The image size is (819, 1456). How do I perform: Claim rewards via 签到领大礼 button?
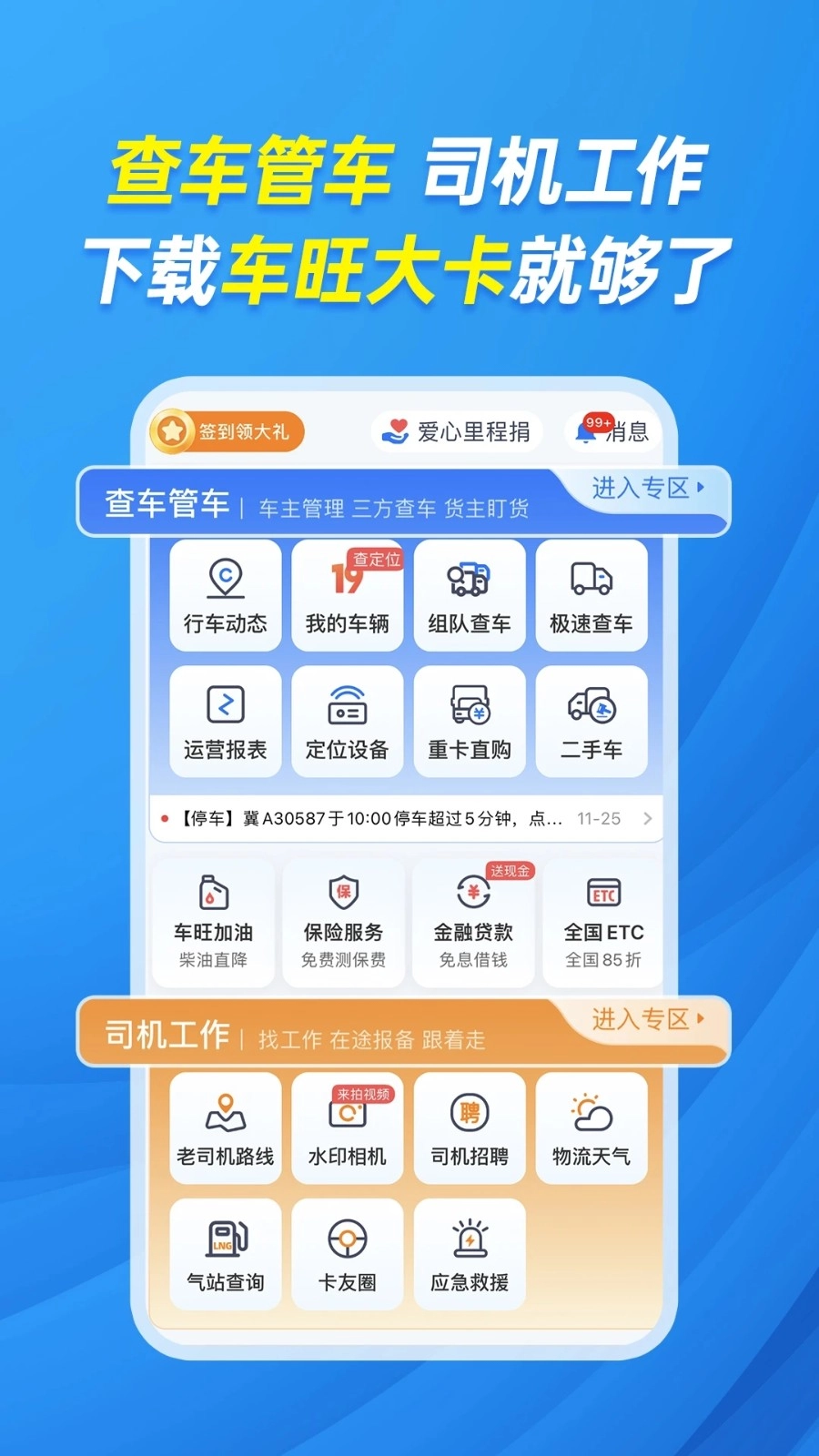(x=226, y=431)
